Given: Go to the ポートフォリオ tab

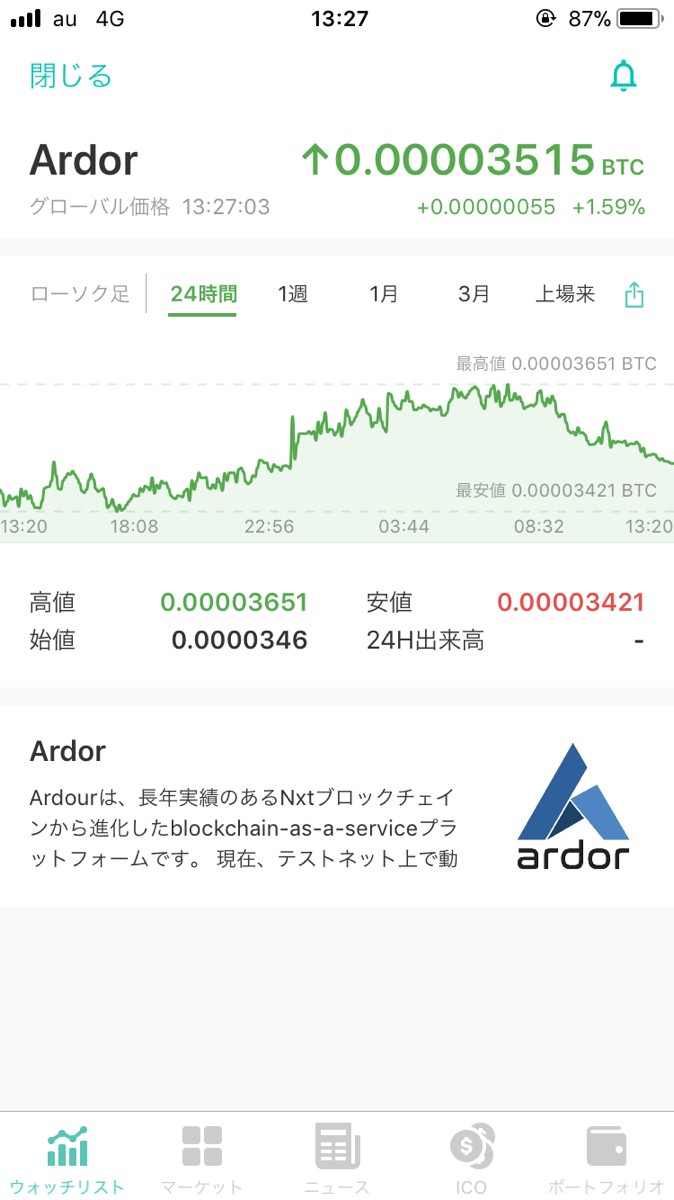Looking at the screenshot, I should pos(607,1160).
